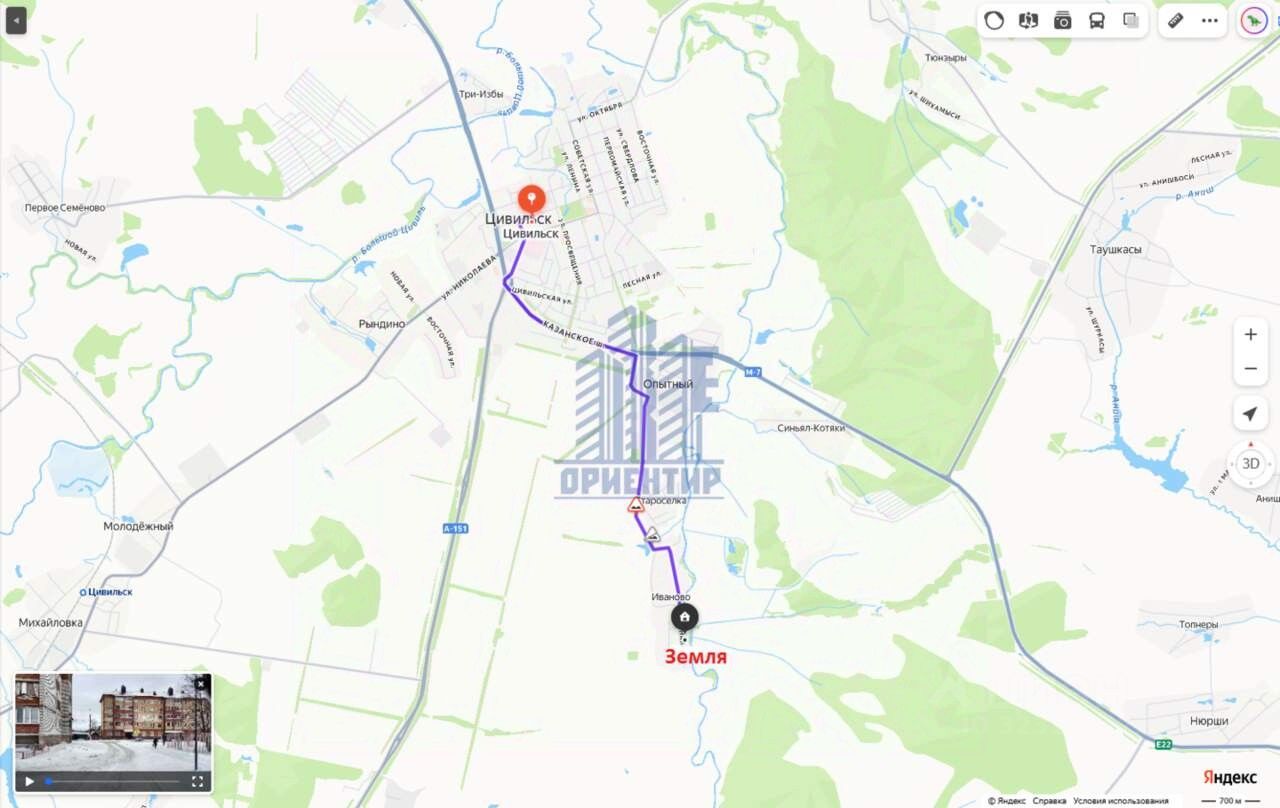Toggle public transport bus layer
Viewport: 1280px width, 808px height.
coord(1096,20)
